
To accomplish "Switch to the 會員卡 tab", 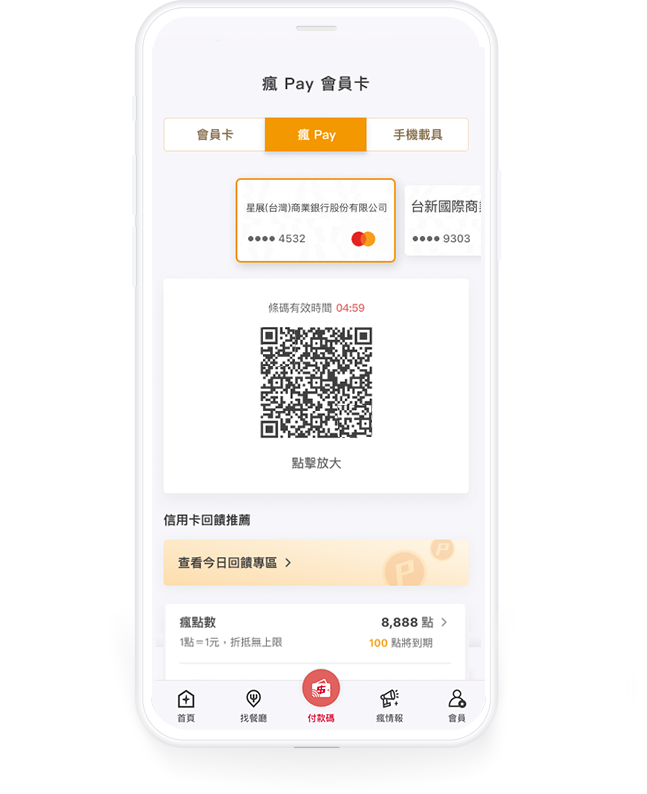I will (214, 135).
